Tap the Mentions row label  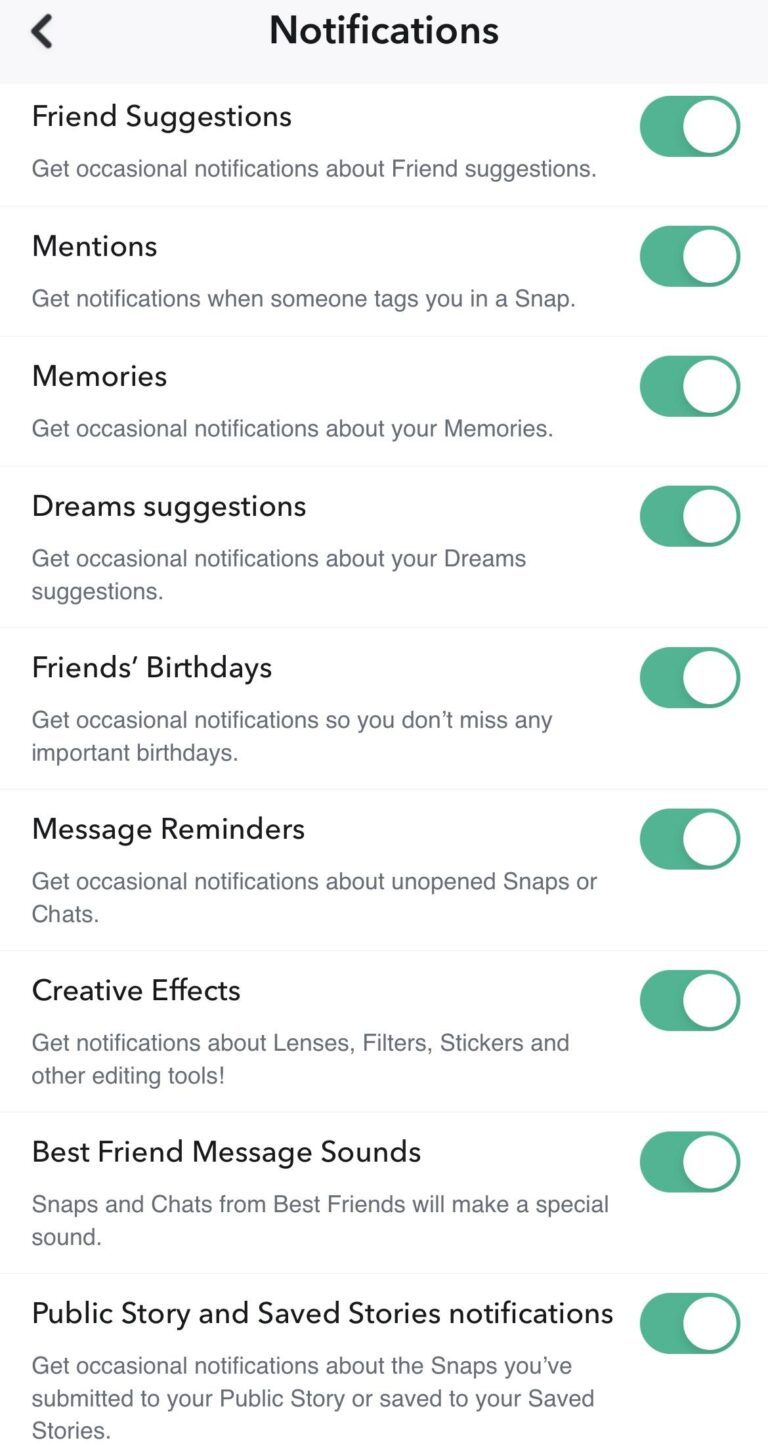click(x=94, y=246)
